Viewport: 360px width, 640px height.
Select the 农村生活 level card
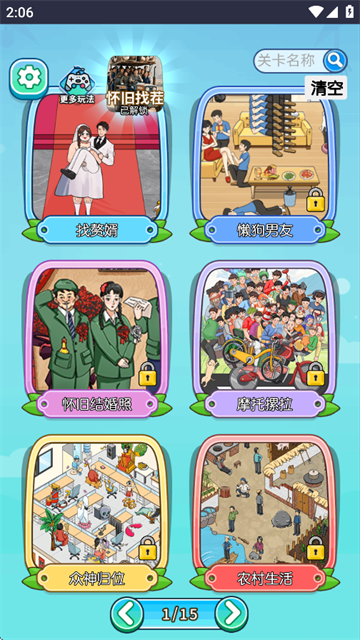[x=264, y=513]
